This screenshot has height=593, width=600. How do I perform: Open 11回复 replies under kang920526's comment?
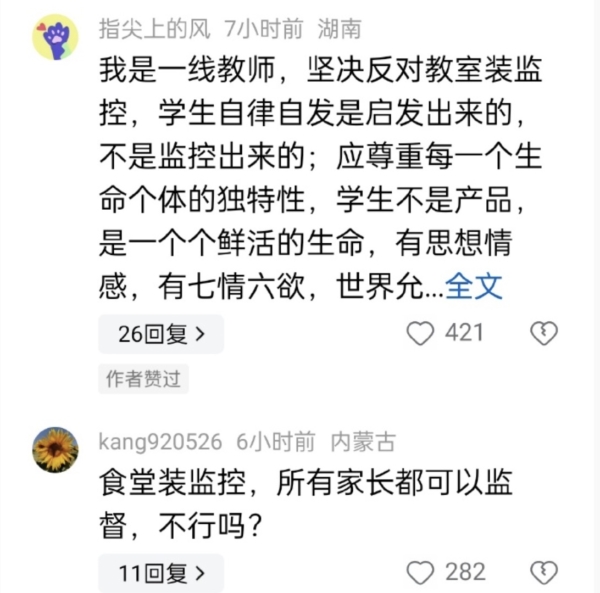coord(161,573)
